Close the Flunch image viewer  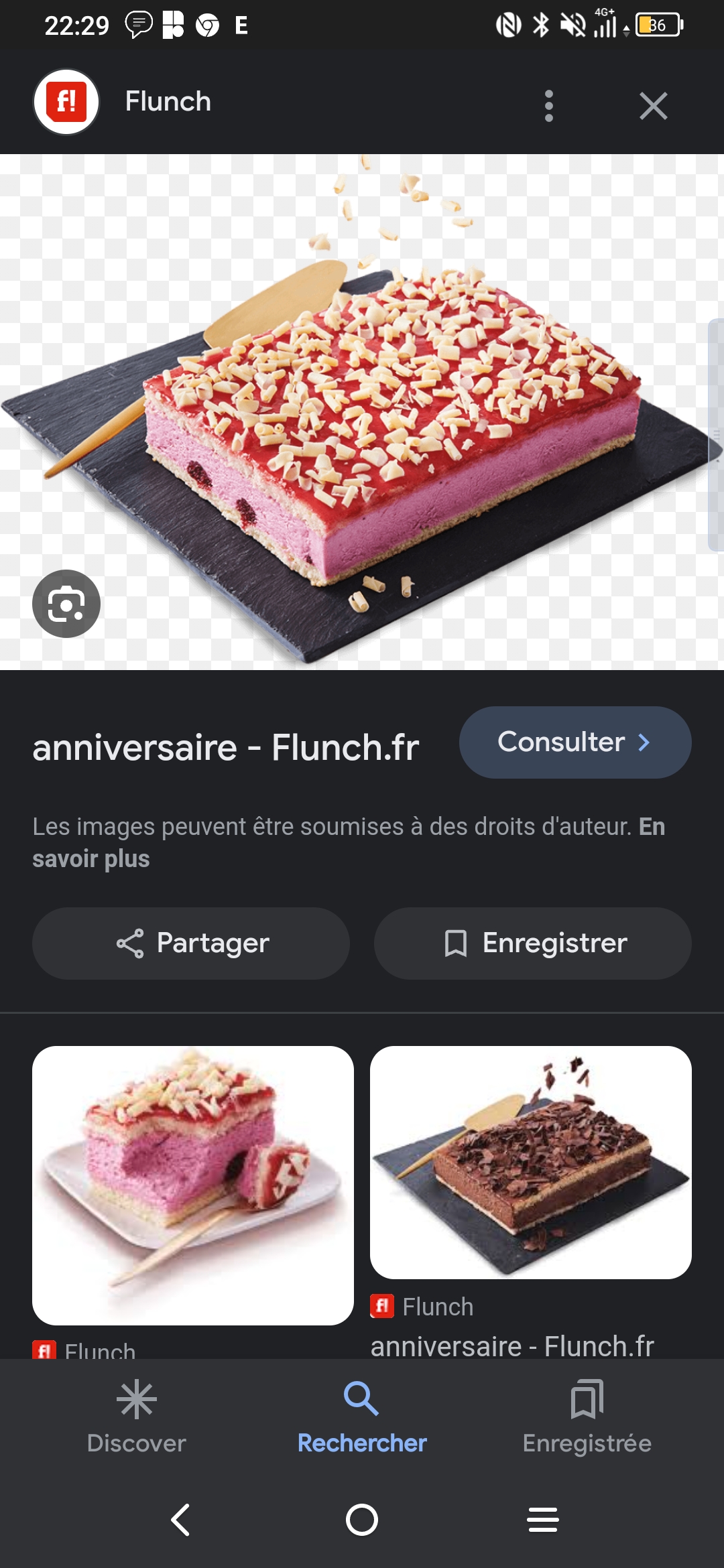[653, 106]
